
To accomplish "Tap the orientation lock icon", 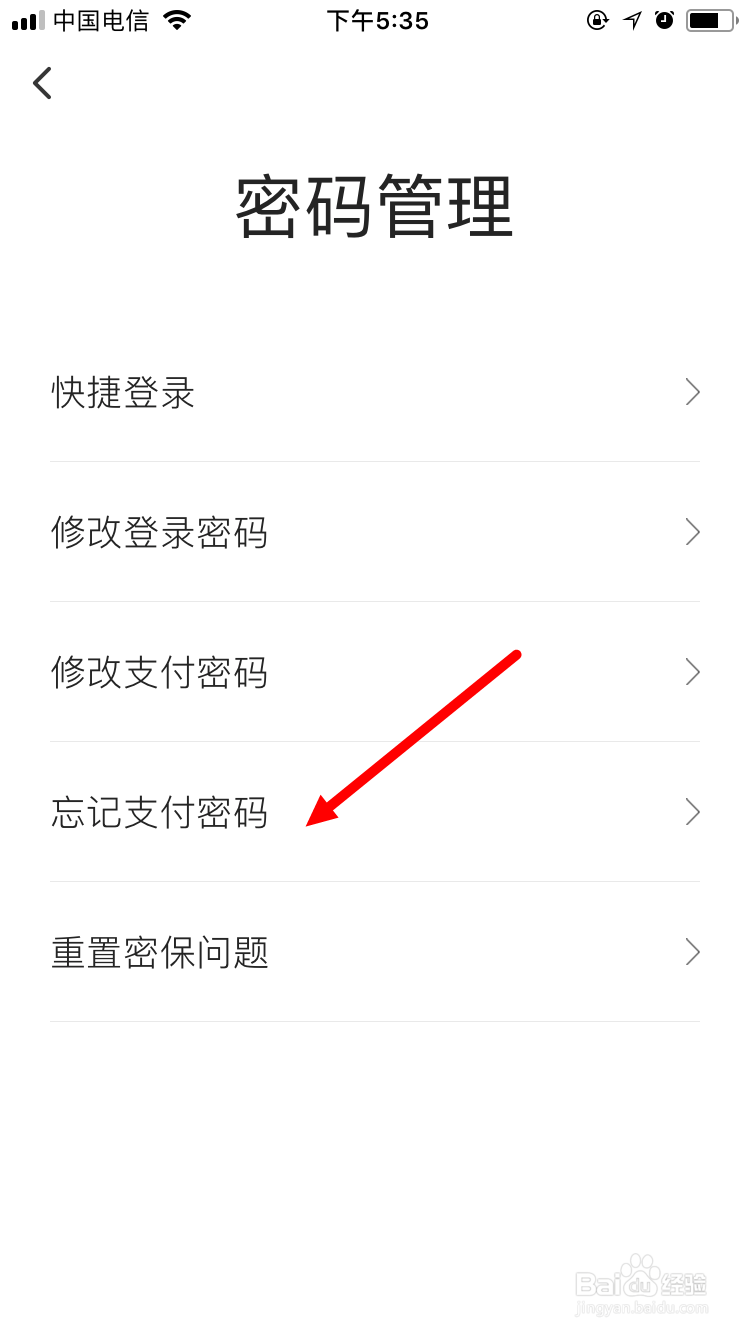I will tap(597, 19).
